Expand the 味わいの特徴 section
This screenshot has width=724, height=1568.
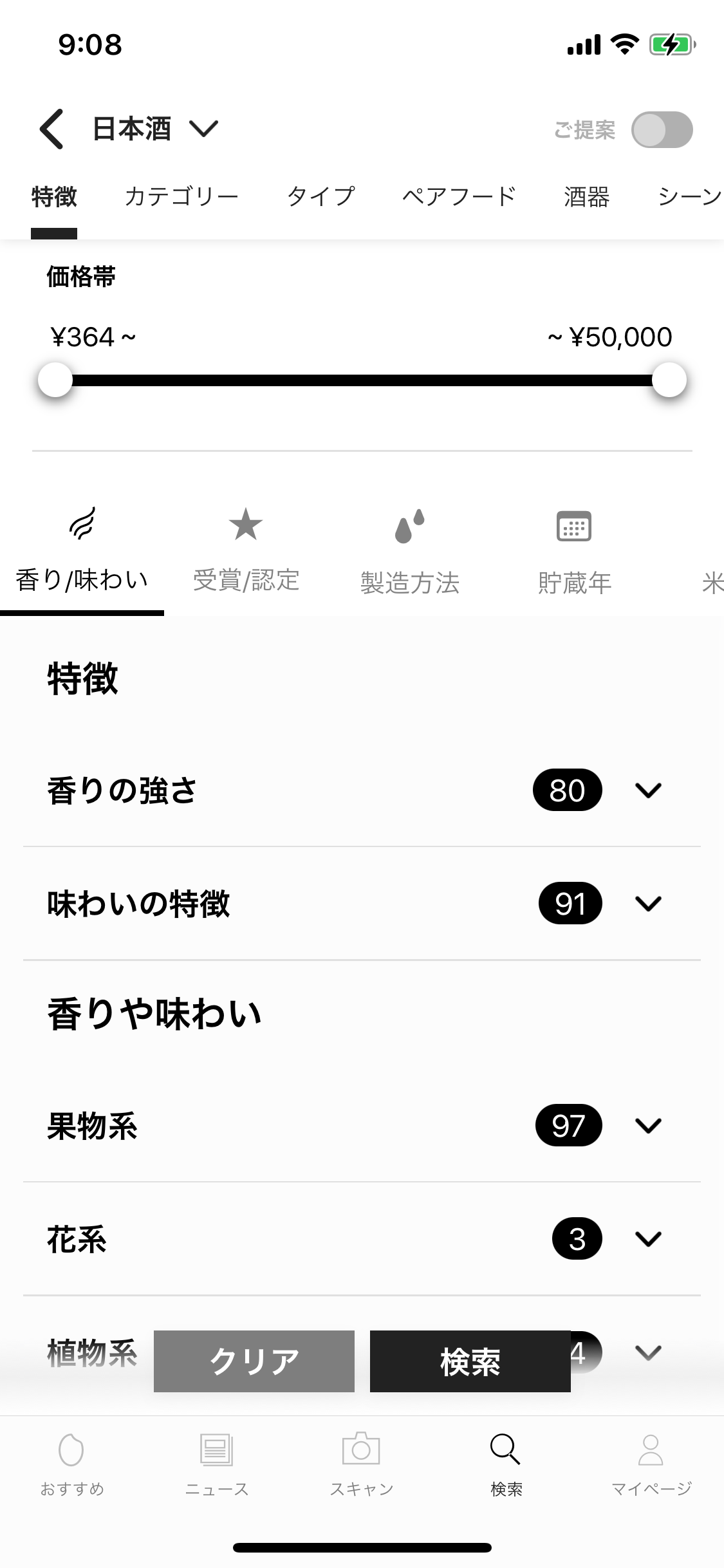click(647, 904)
